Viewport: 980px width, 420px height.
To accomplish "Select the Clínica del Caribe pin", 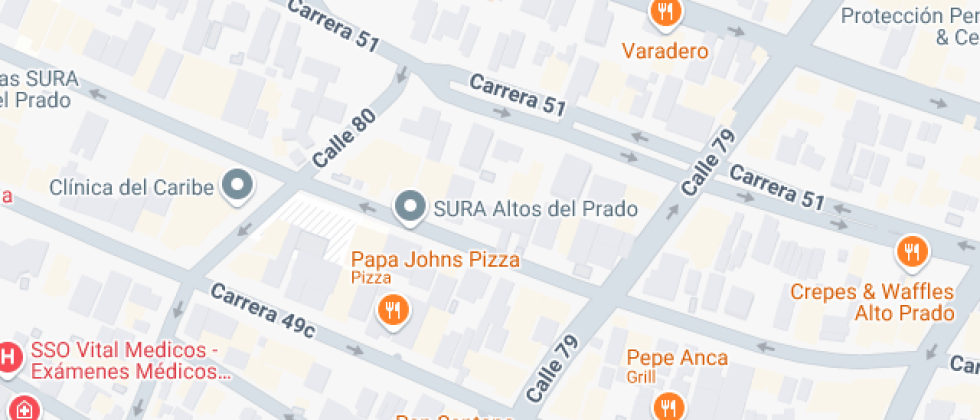I will [238, 185].
